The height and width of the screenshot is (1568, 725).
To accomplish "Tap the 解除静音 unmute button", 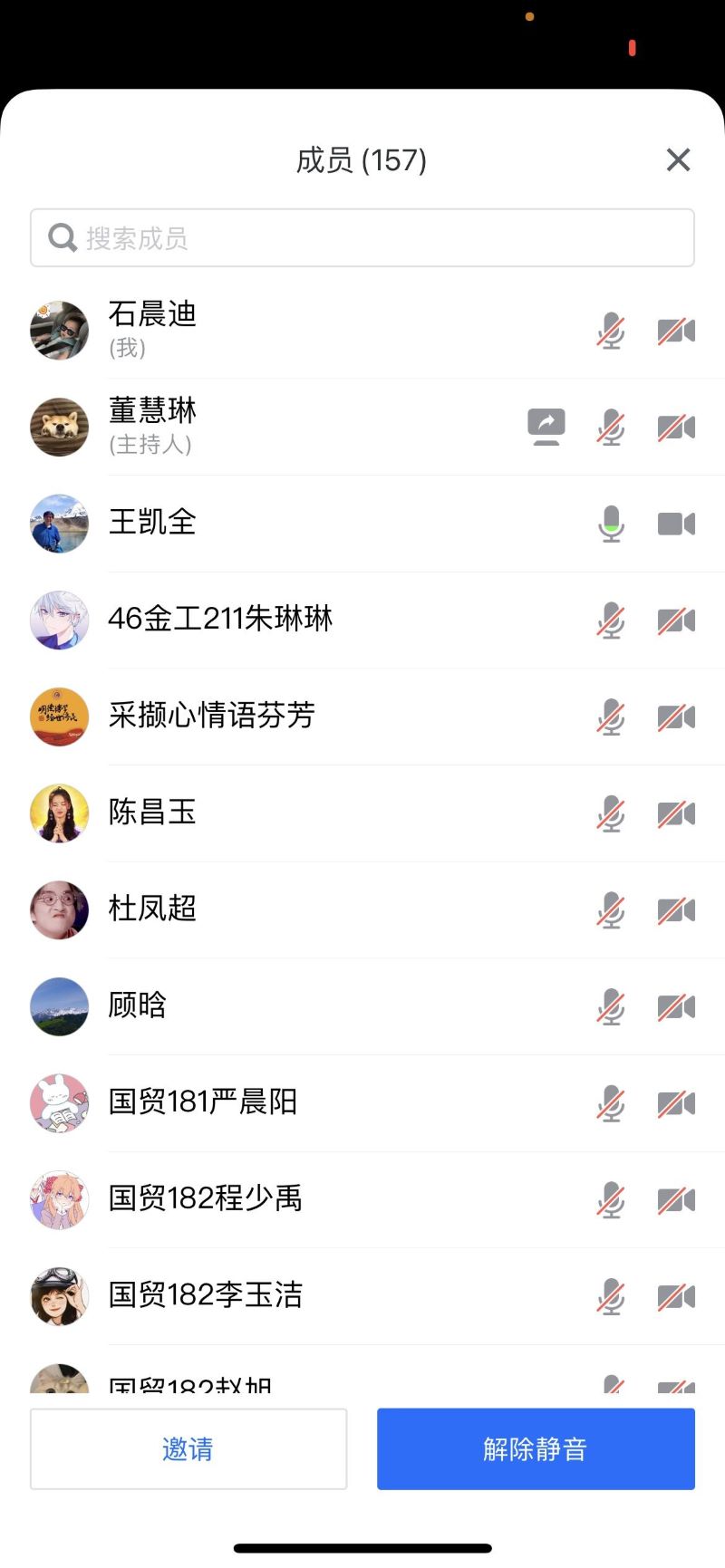I will click(536, 1448).
